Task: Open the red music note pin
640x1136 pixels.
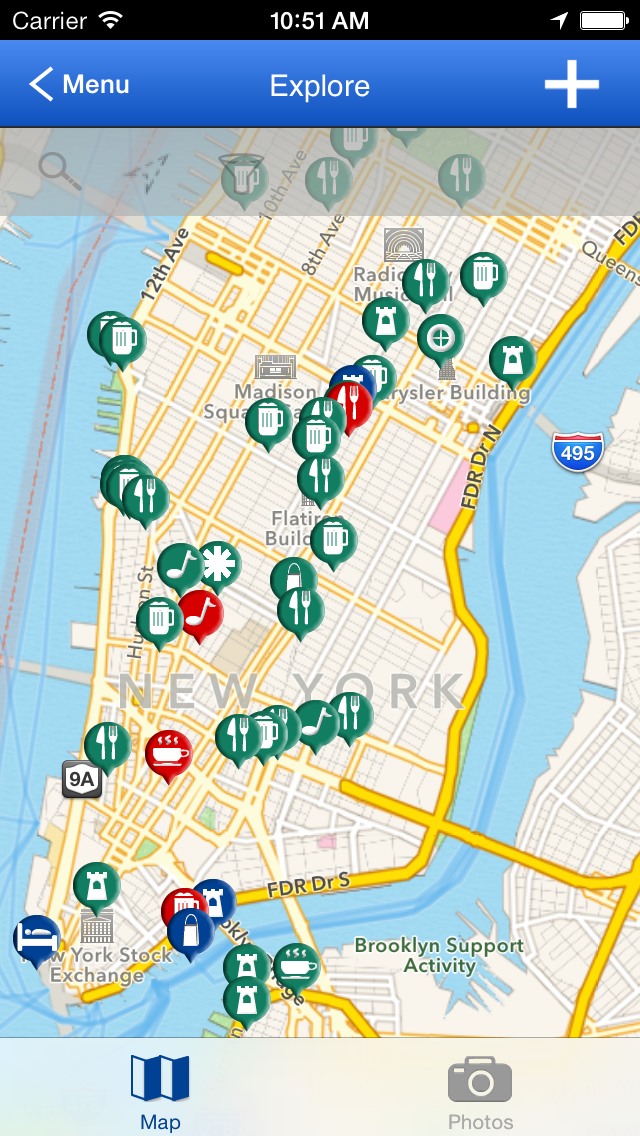Action: (x=200, y=611)
